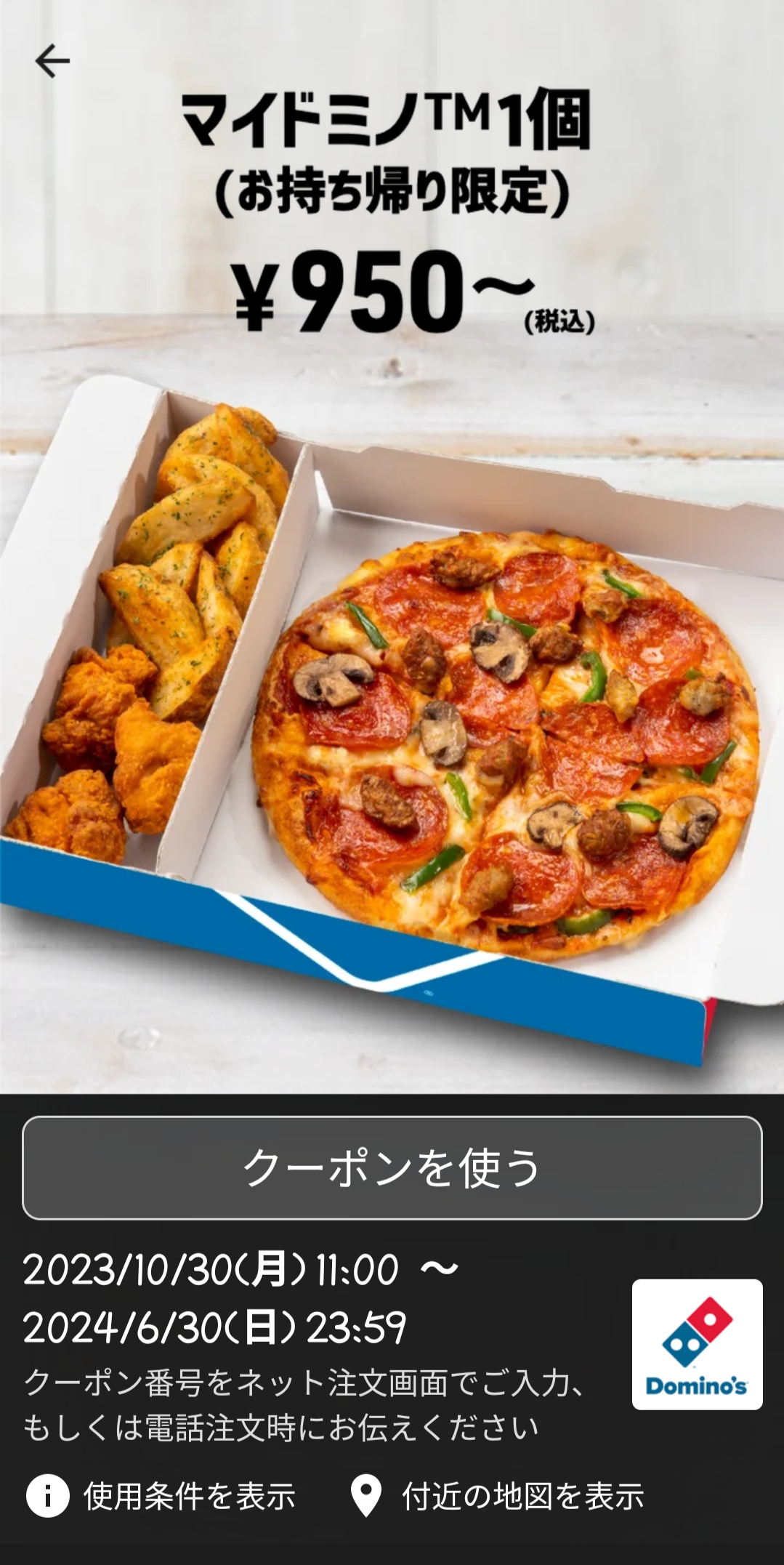784x1565 pixels.
Task: Tap the クーポンを使う button
Action: (x=392, y=1167)
